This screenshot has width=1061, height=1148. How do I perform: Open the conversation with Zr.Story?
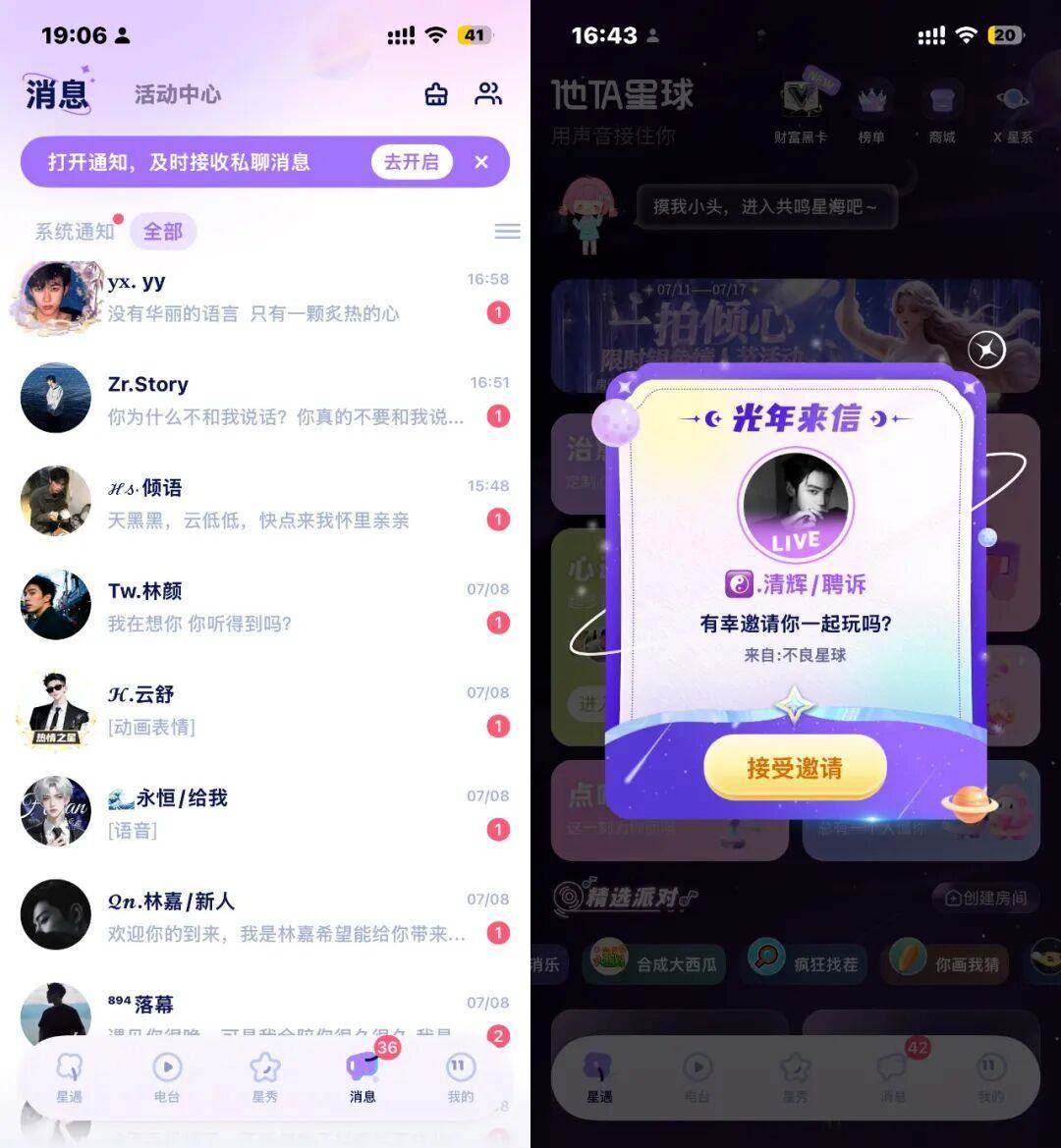pyautogui.click(x=265, y=400)
